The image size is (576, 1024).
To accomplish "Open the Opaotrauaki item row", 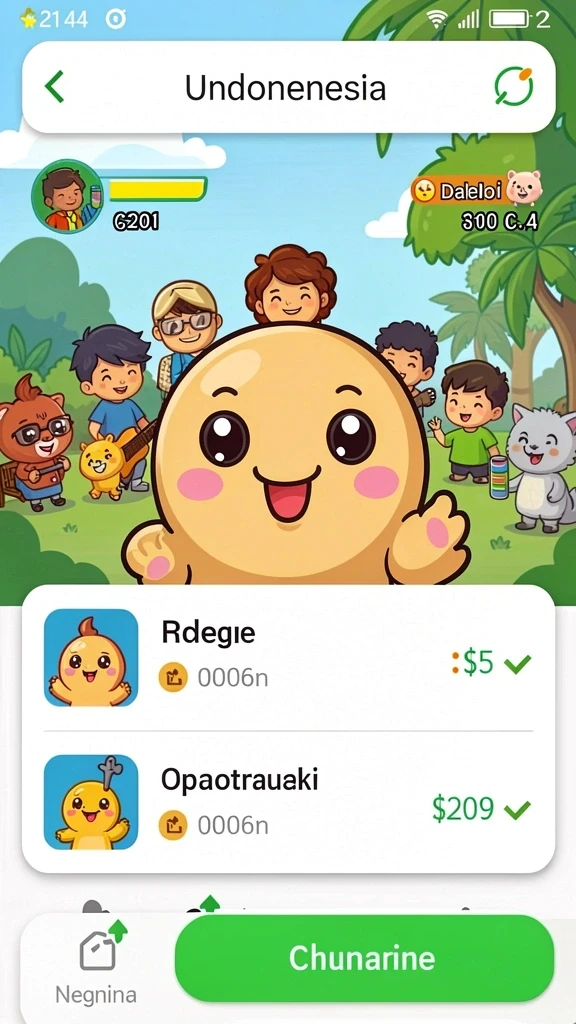I will [288, 803].
